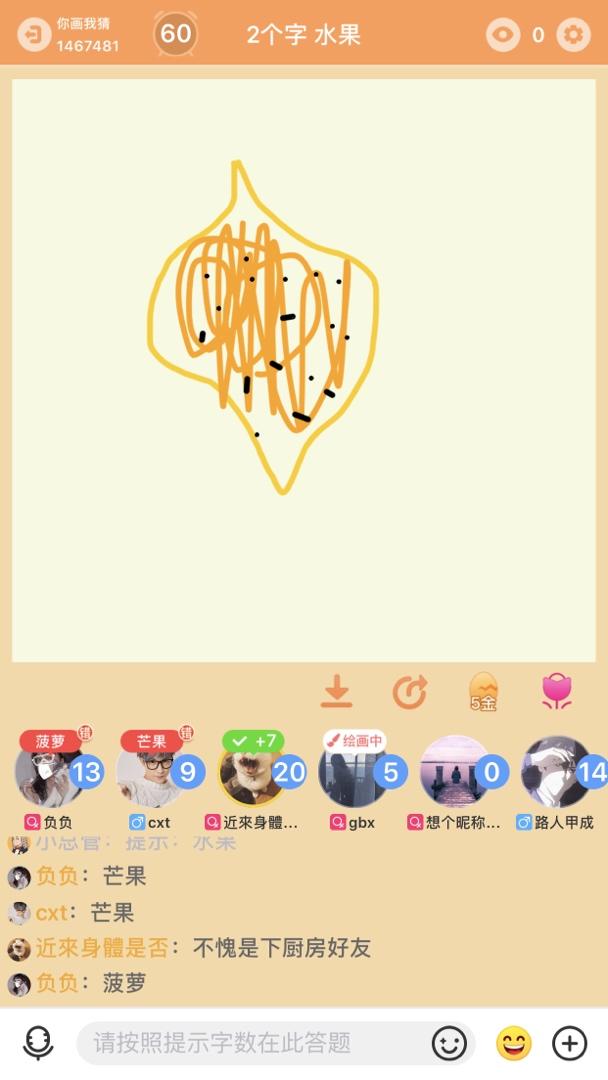Image resolution: width=608 pixels, height=1080 pixels.
Task: View player cxt's avatar
Action: point(150,772)
